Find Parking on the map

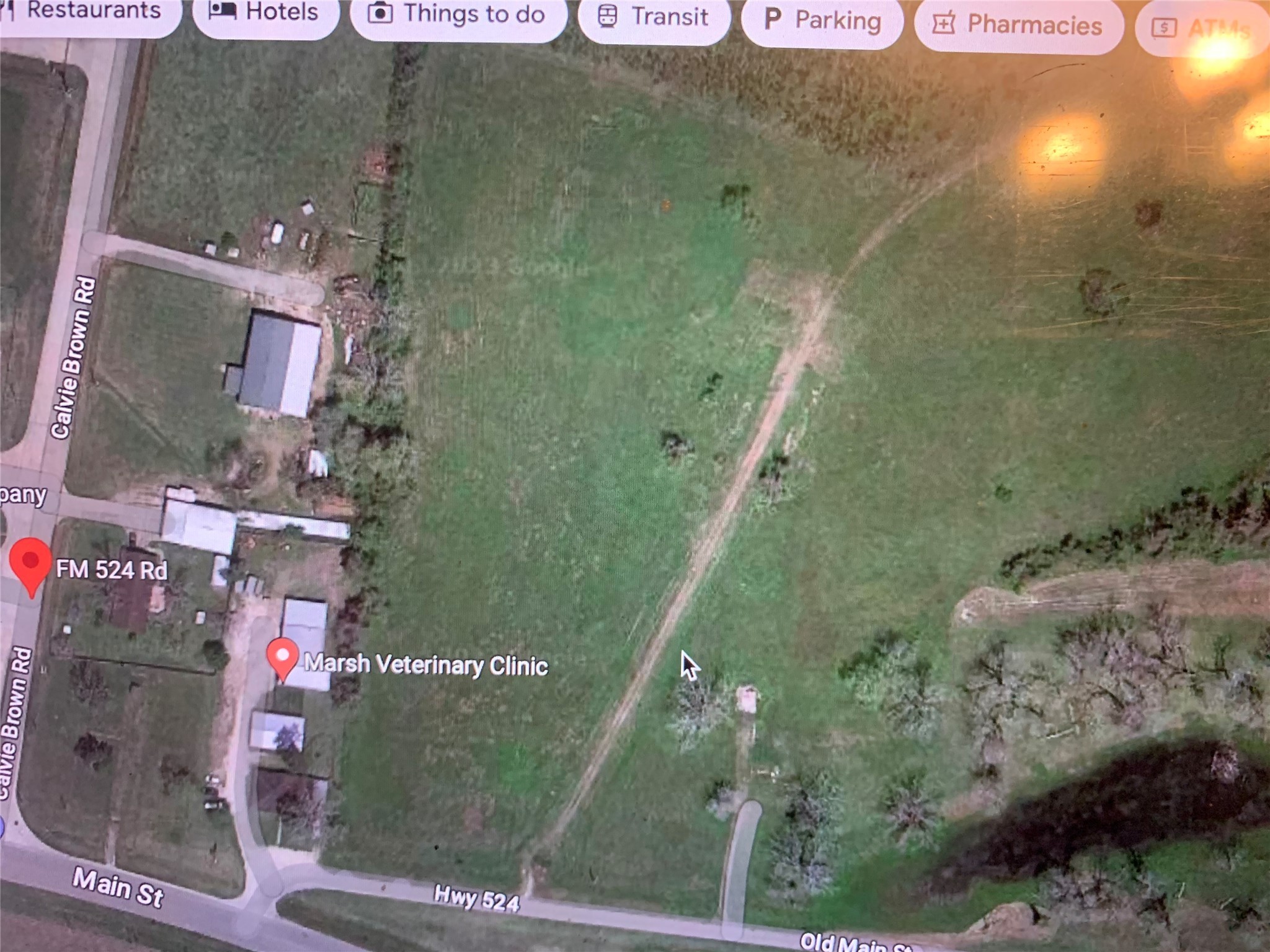(x=822, y=21)
